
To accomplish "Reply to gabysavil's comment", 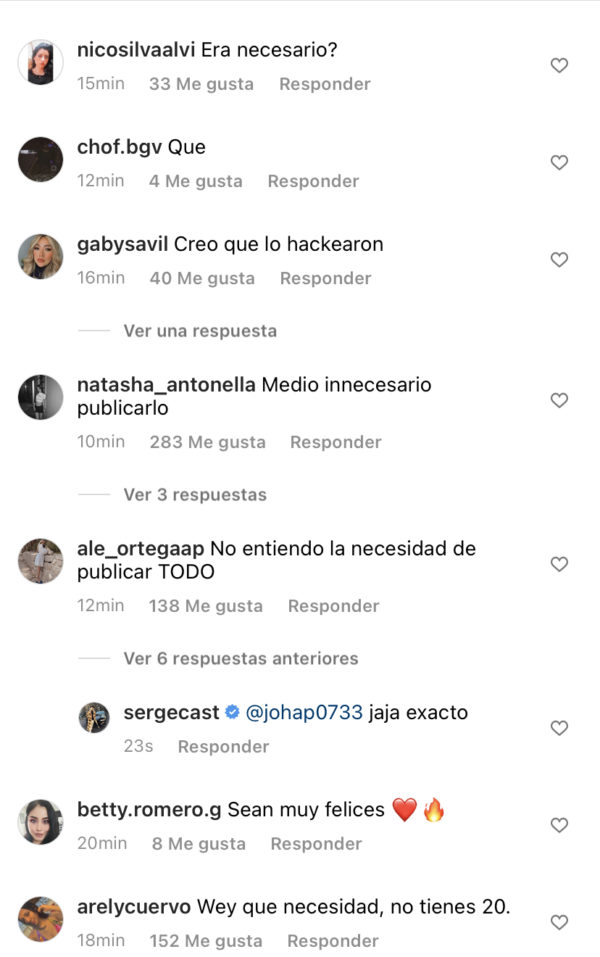I will click(x=325, y=278).
